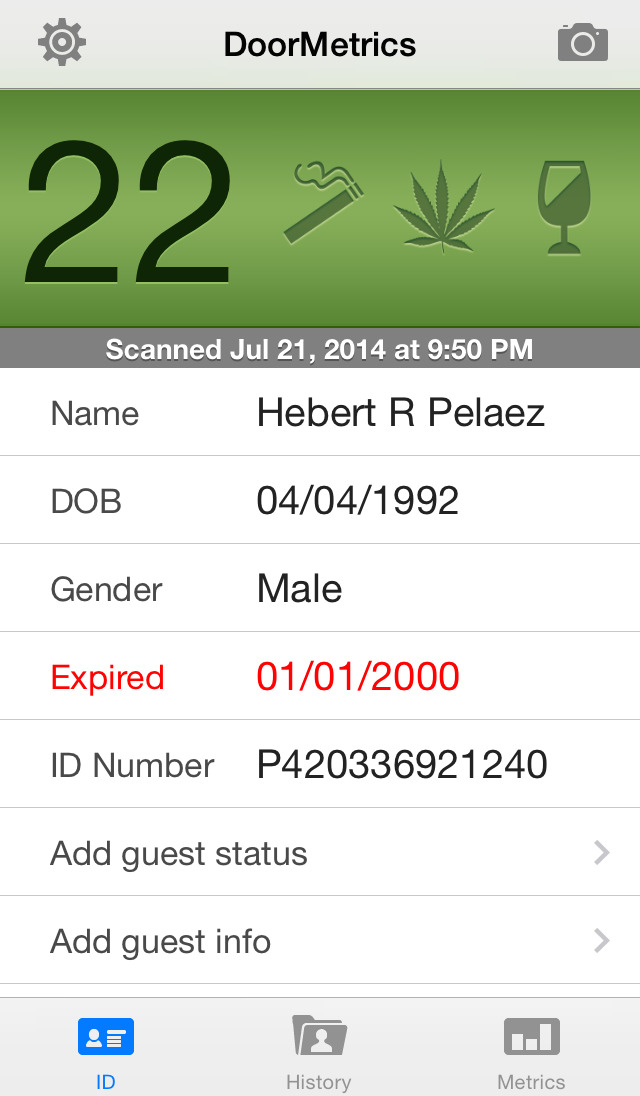Open the settings gear icon
Viewport: 640px width, 1096px height.
coord(62,43)
